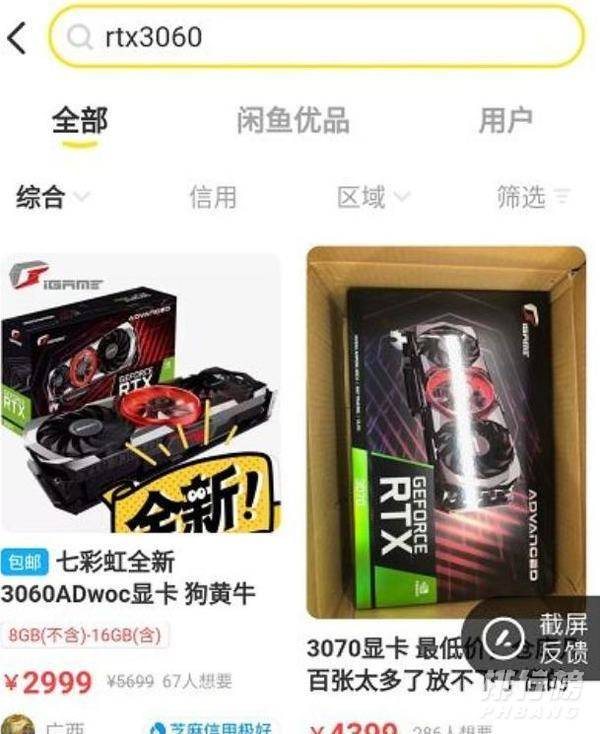The height and width of the screenshot is (734, 600).
Task: Expand the 综合 sort dropdown
Action: point(52,197)
